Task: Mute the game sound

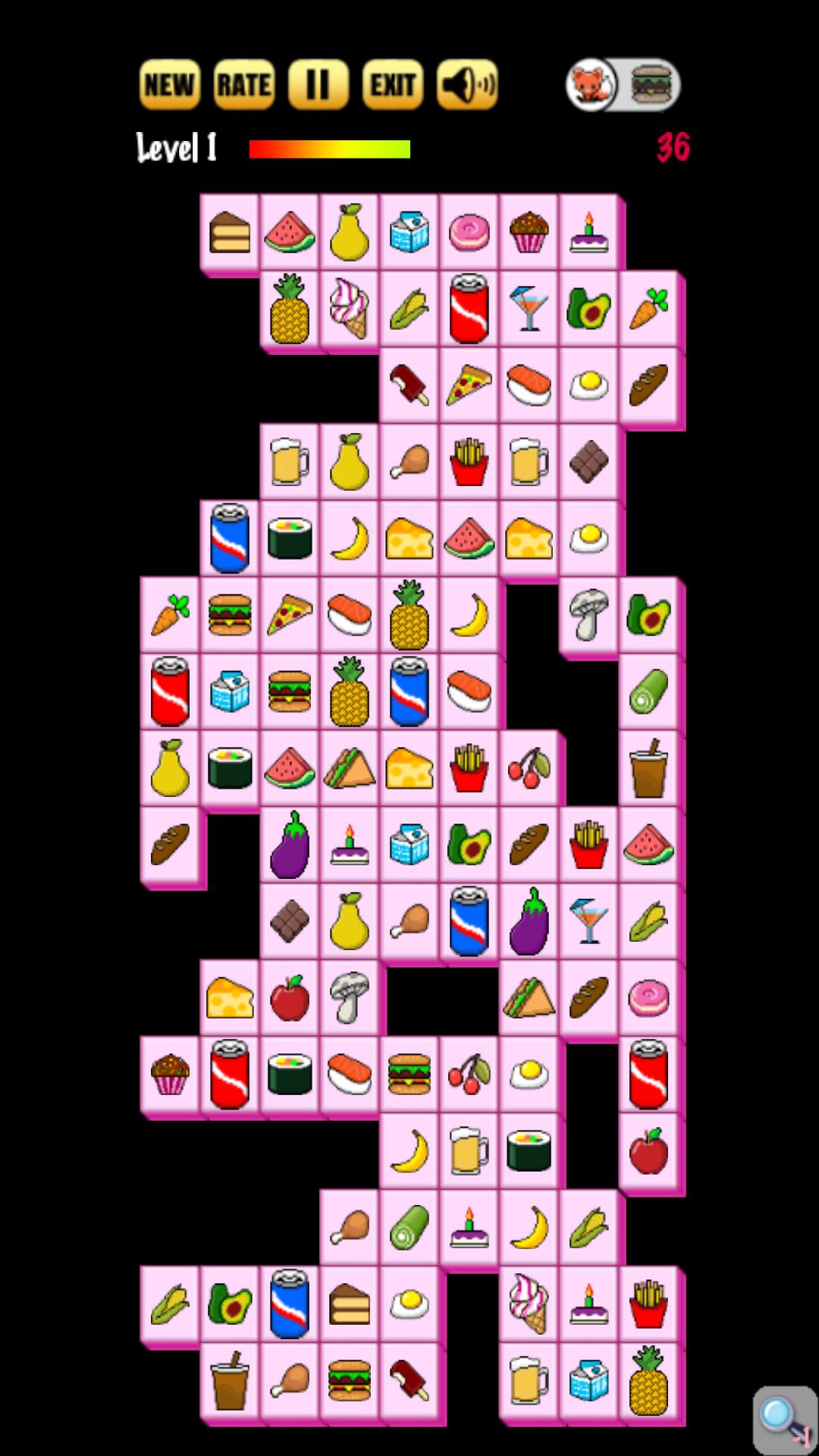Action: coord(467,84)
